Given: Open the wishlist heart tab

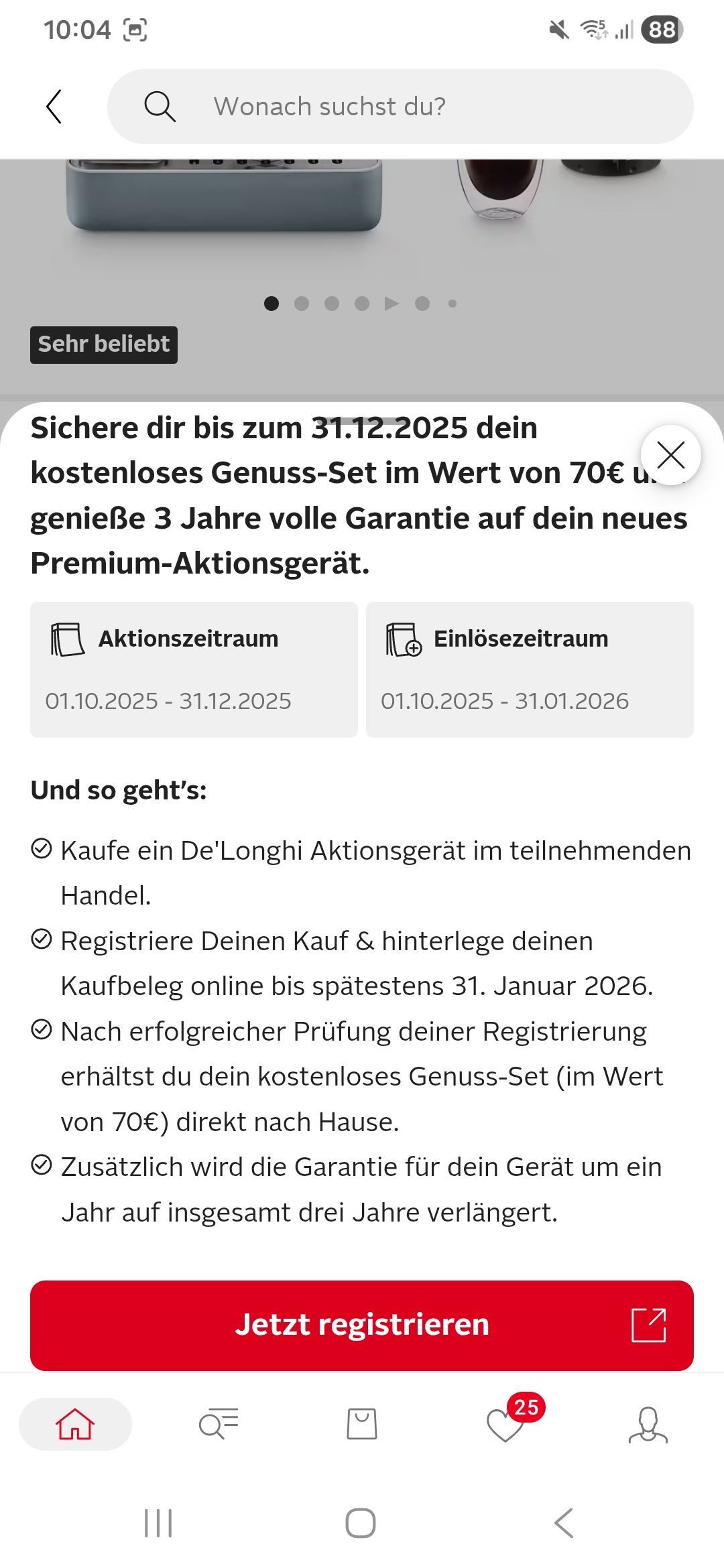Looking at the screenshot, I should (x=505, y=1424).
